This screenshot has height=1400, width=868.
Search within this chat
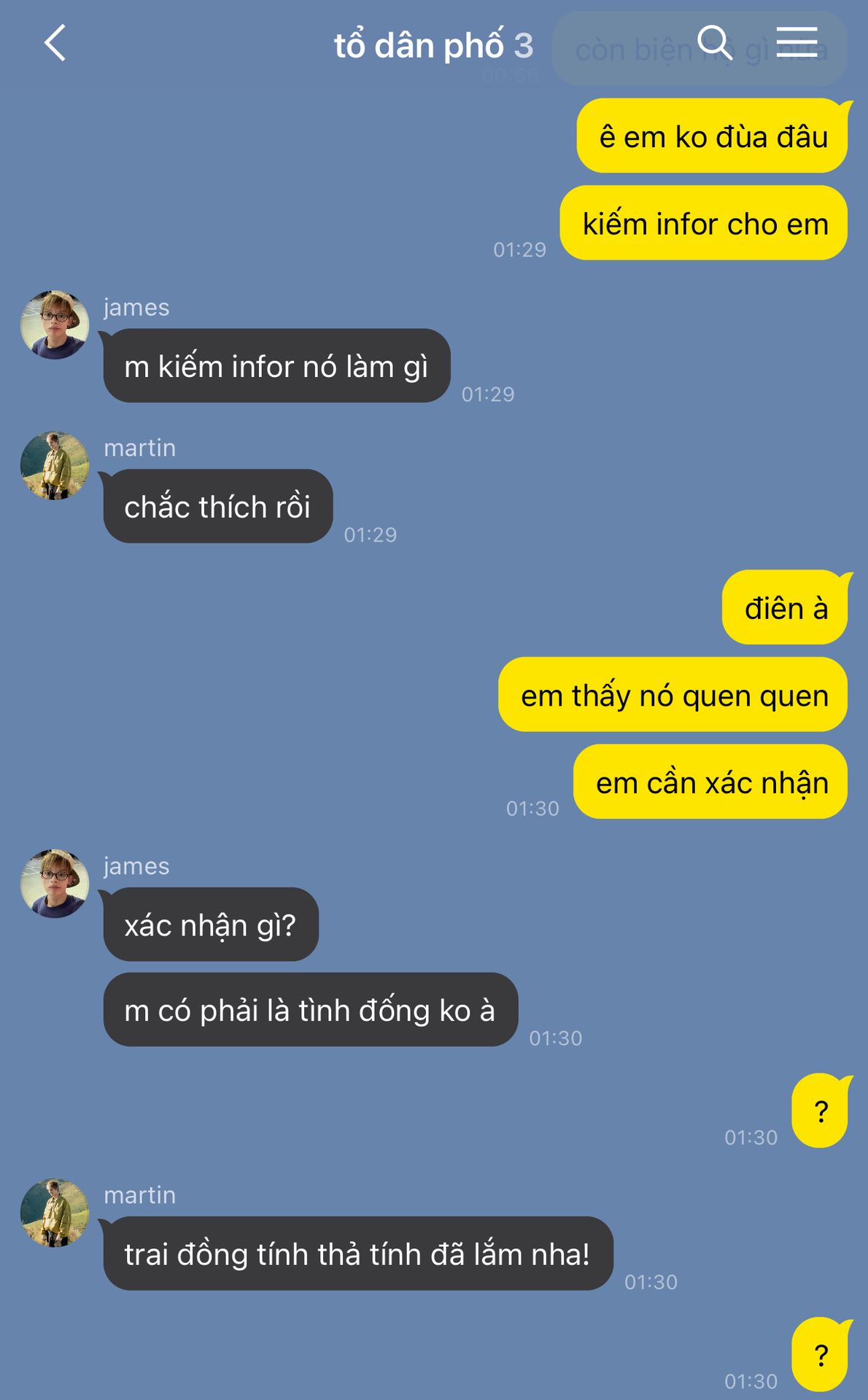pos(715,42)
